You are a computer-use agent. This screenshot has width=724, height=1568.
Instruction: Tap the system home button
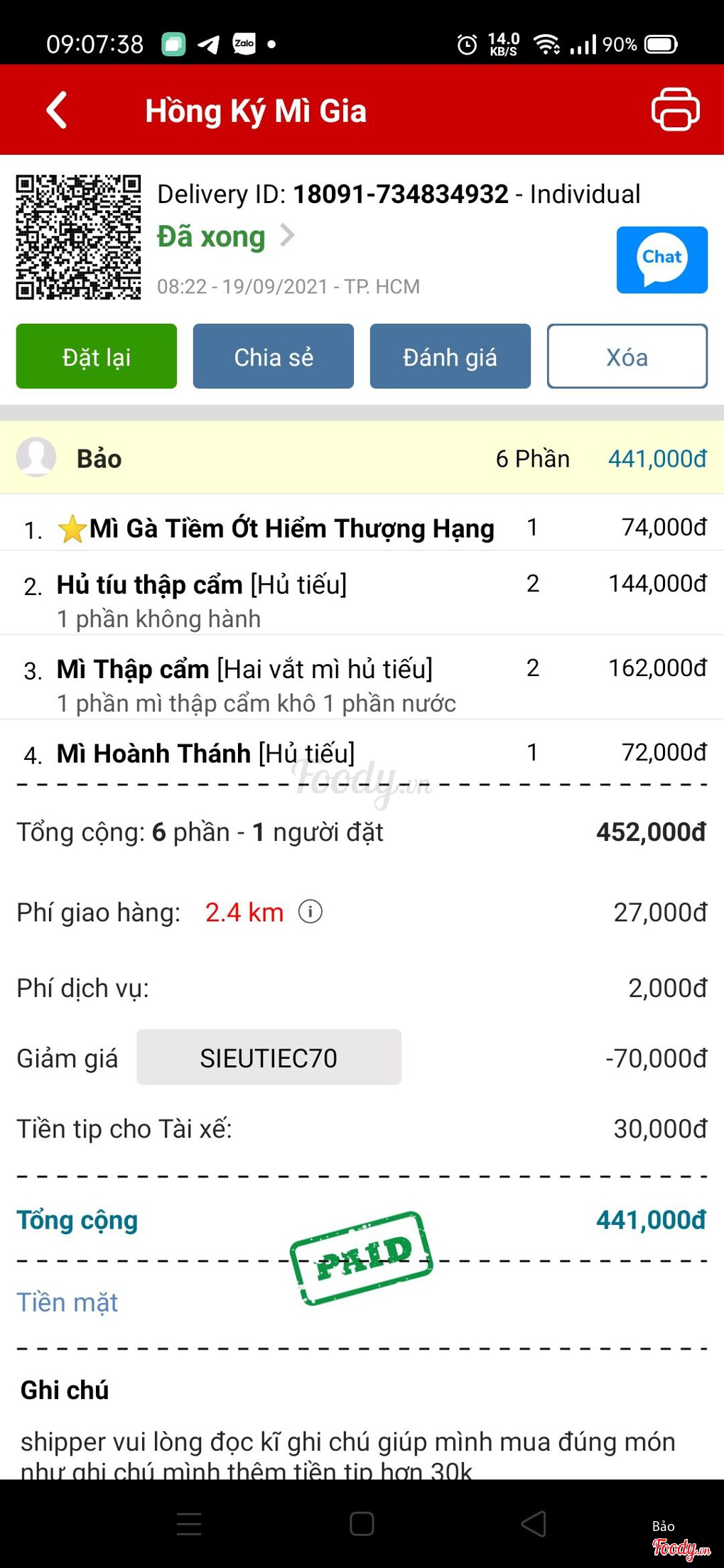(362, 1523)
